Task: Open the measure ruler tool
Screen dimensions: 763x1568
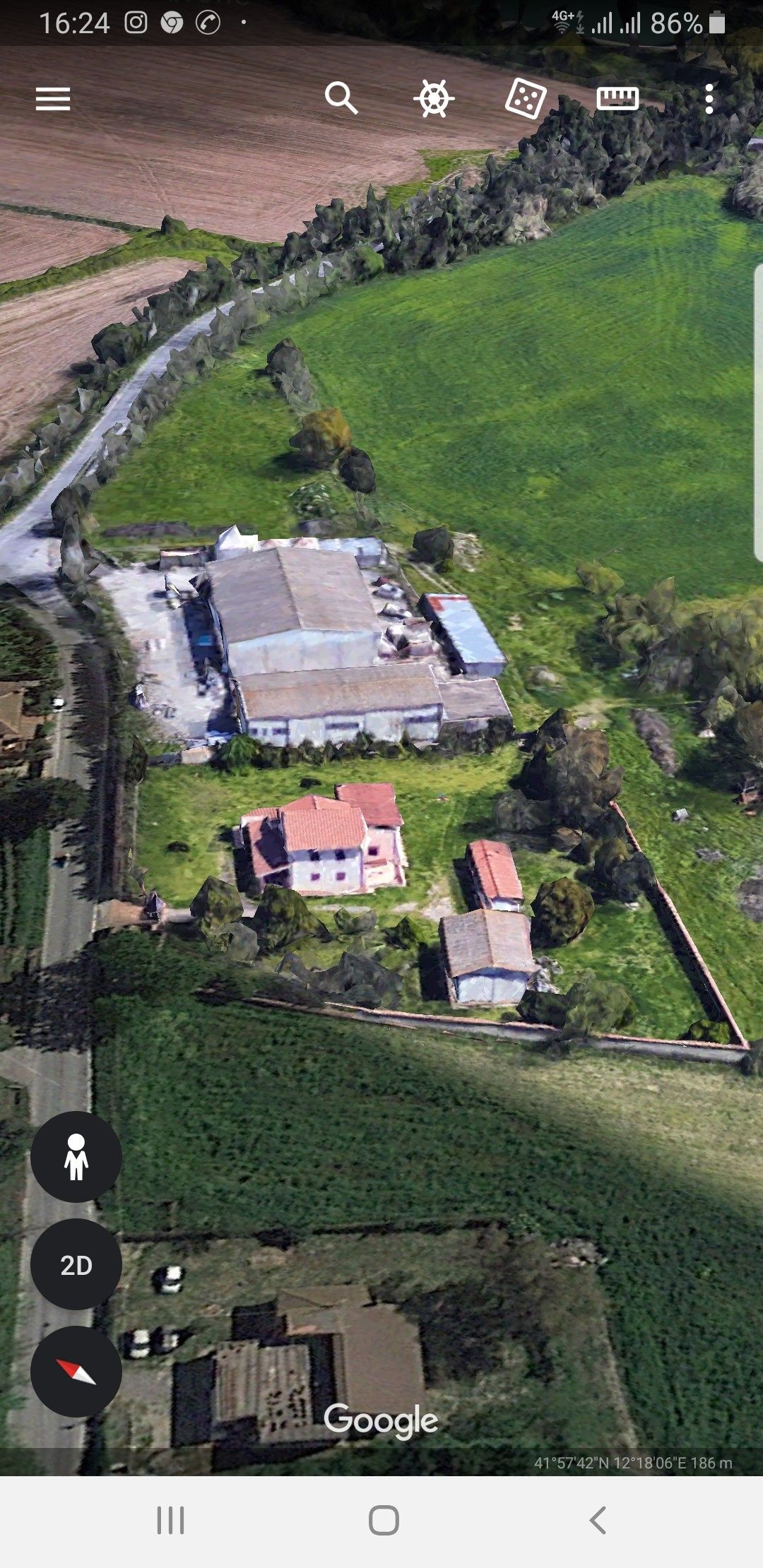Action: 617,98
